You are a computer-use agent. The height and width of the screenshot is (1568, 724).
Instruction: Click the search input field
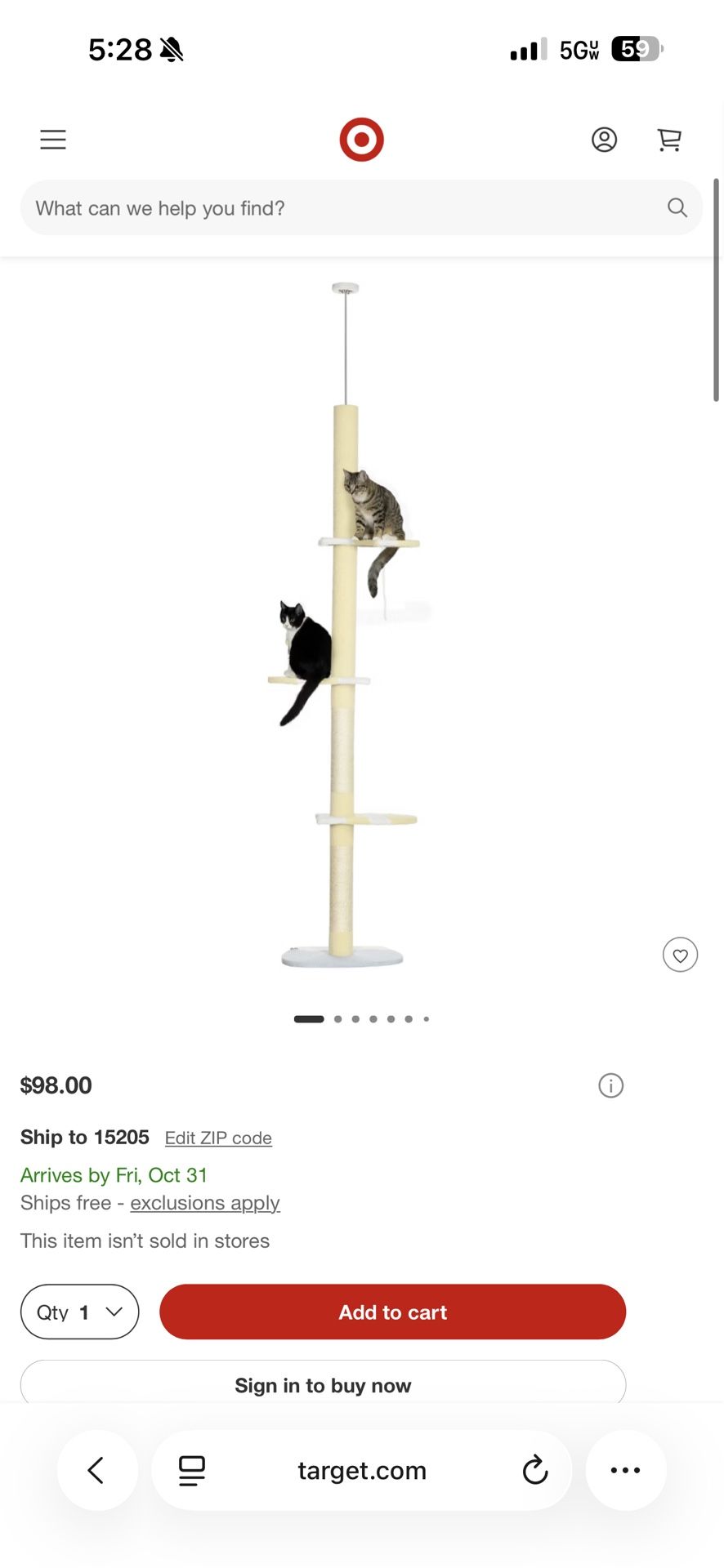tap(327, 207)
